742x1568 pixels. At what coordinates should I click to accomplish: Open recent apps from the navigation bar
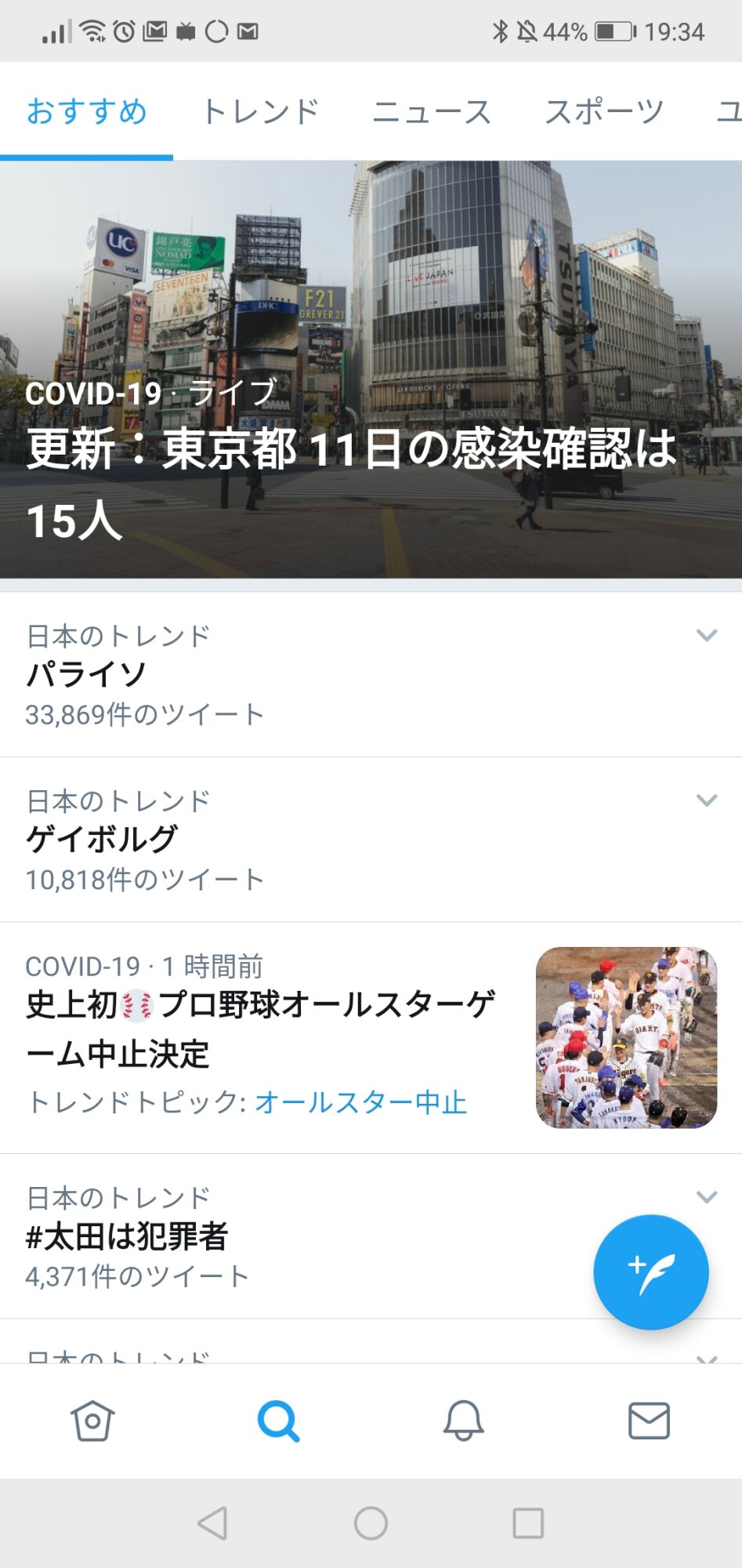tap(528, 1523)
